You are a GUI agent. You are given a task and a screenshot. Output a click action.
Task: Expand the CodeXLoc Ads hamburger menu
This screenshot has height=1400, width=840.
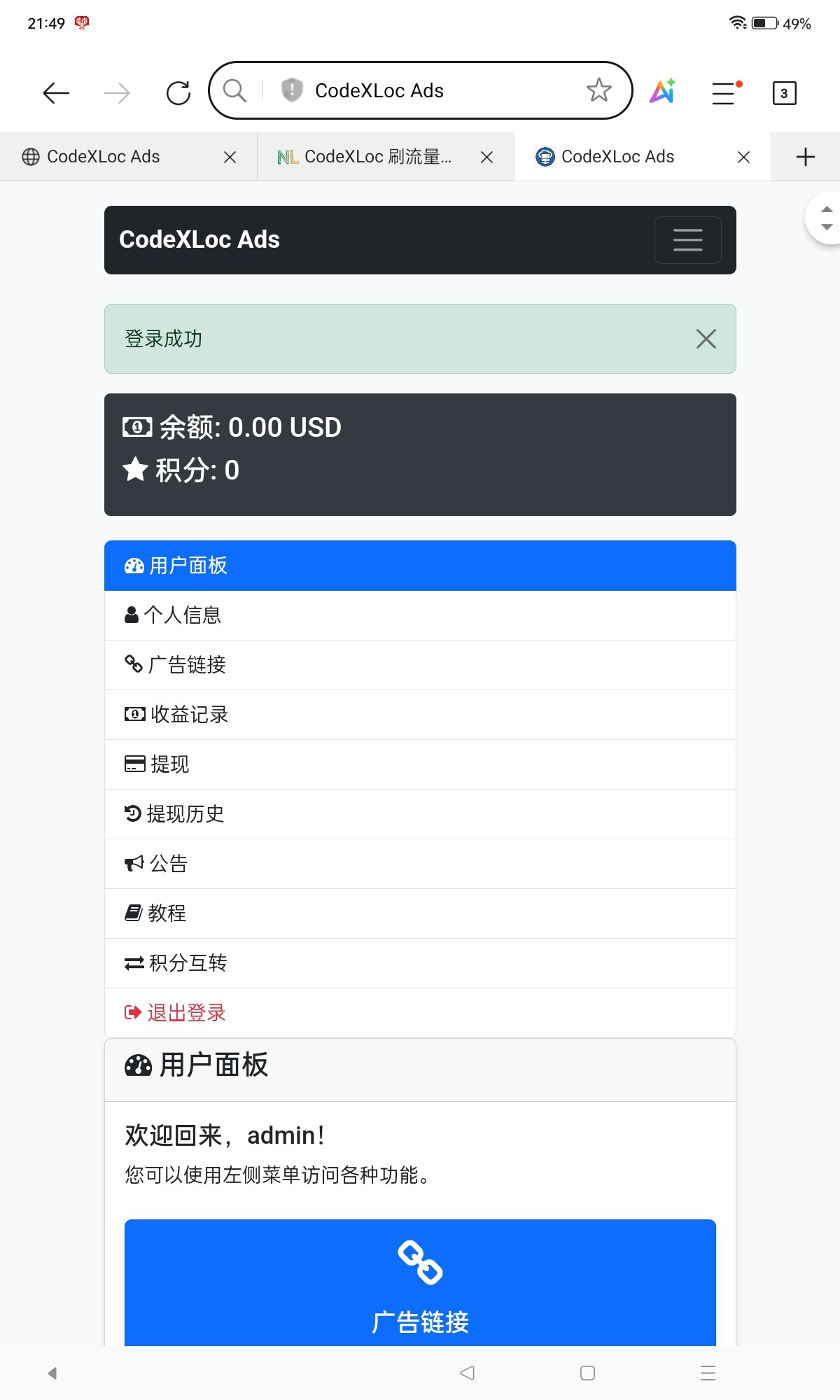(x=687, y=240)
